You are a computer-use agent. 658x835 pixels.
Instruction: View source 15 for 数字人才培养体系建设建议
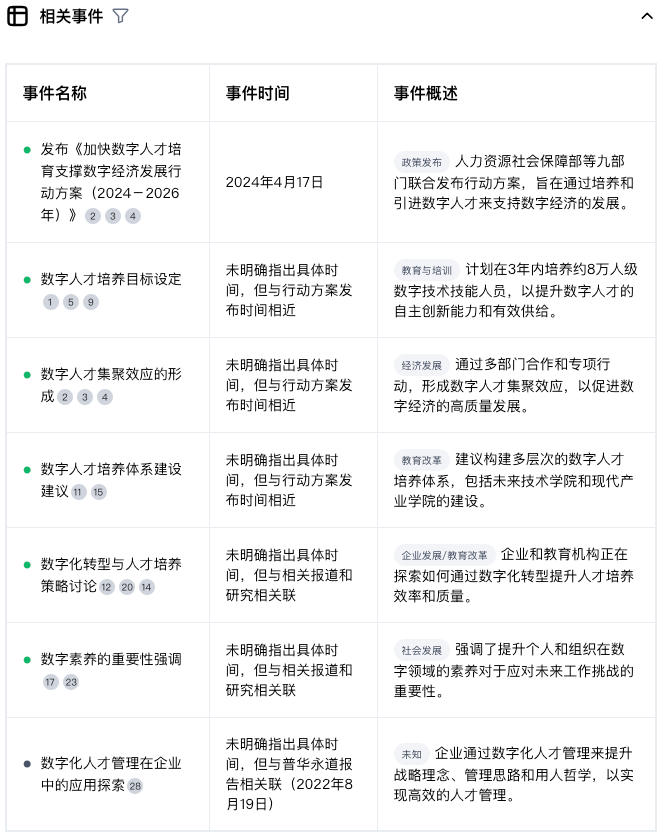[98, 492]
